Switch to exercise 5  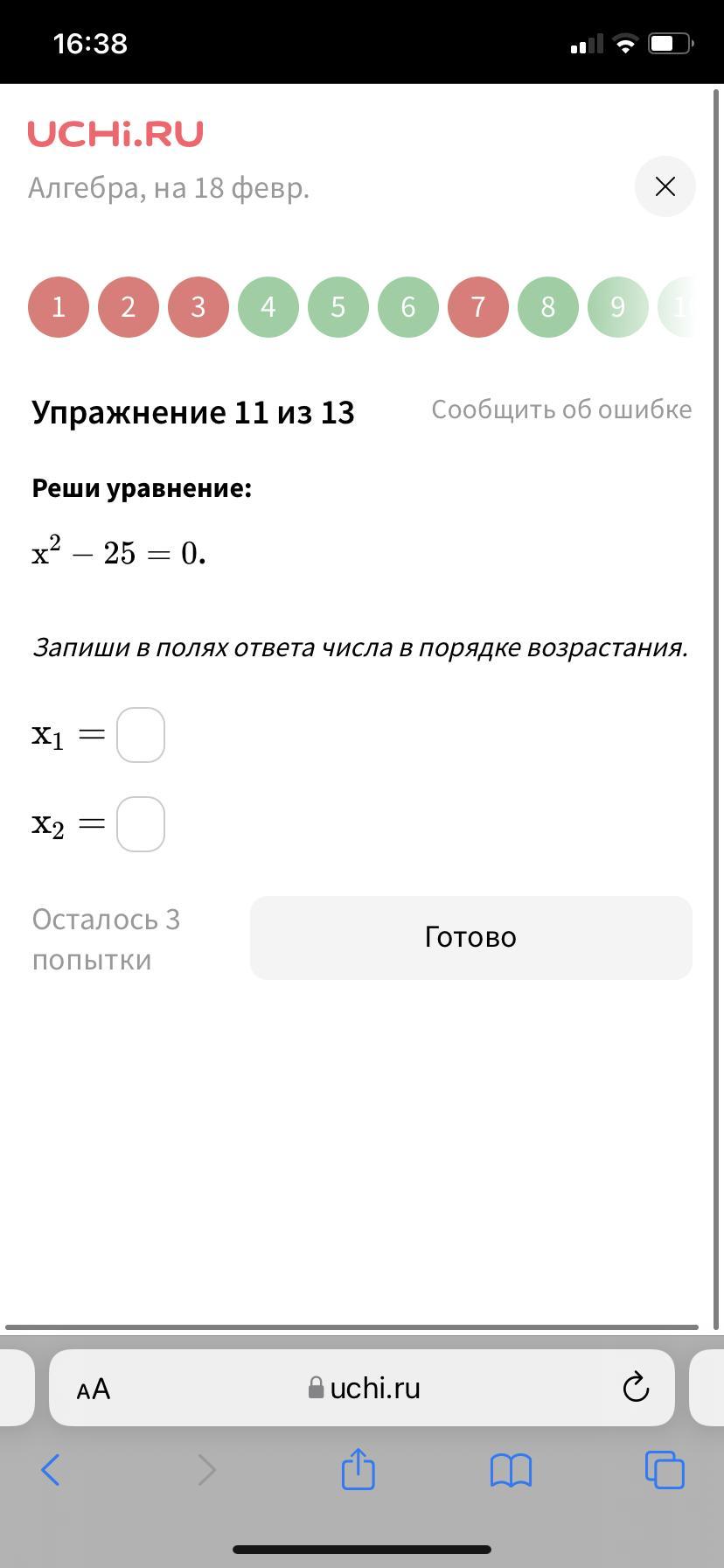(x=338, y=307)
